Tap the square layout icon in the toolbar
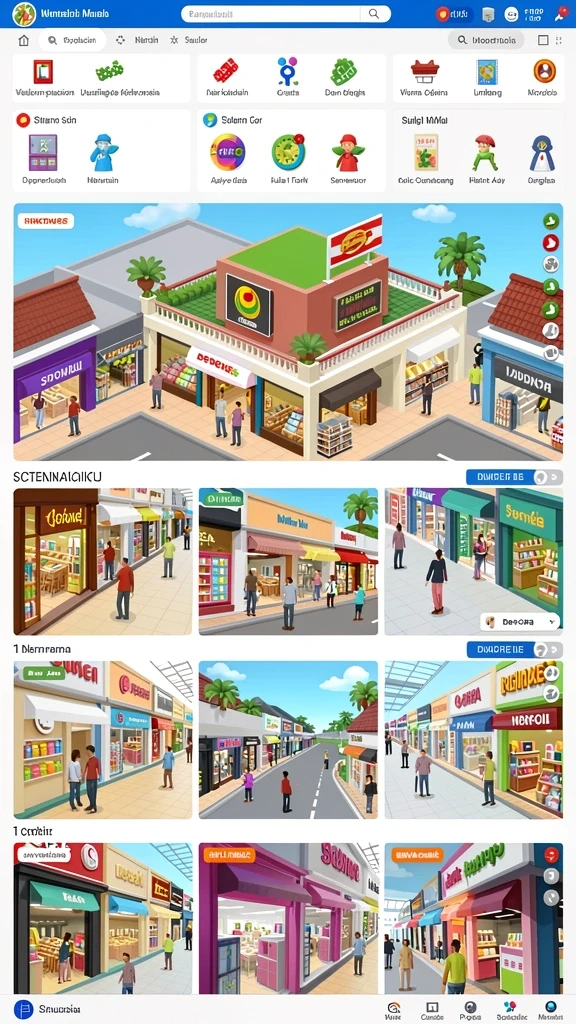Viewport: 576px width, 1024px height. [x=543, y=40]
